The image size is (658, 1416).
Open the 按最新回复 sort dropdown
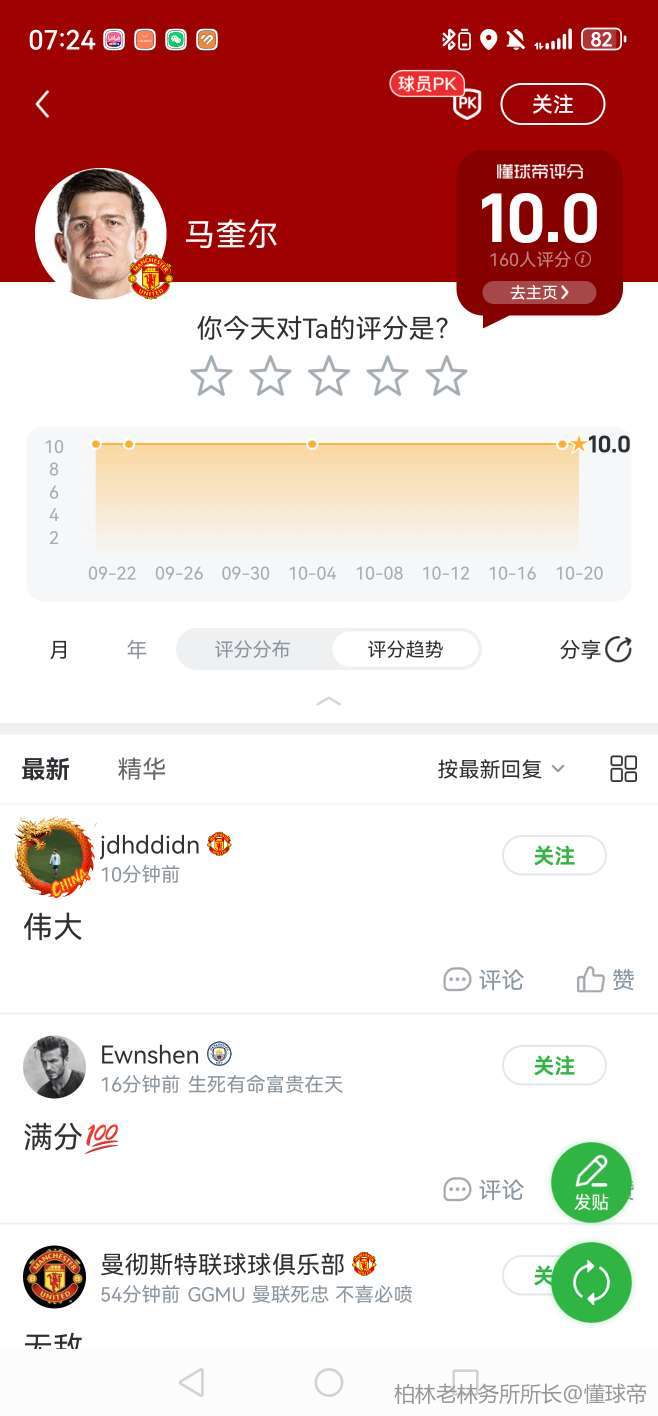point(501,769)
